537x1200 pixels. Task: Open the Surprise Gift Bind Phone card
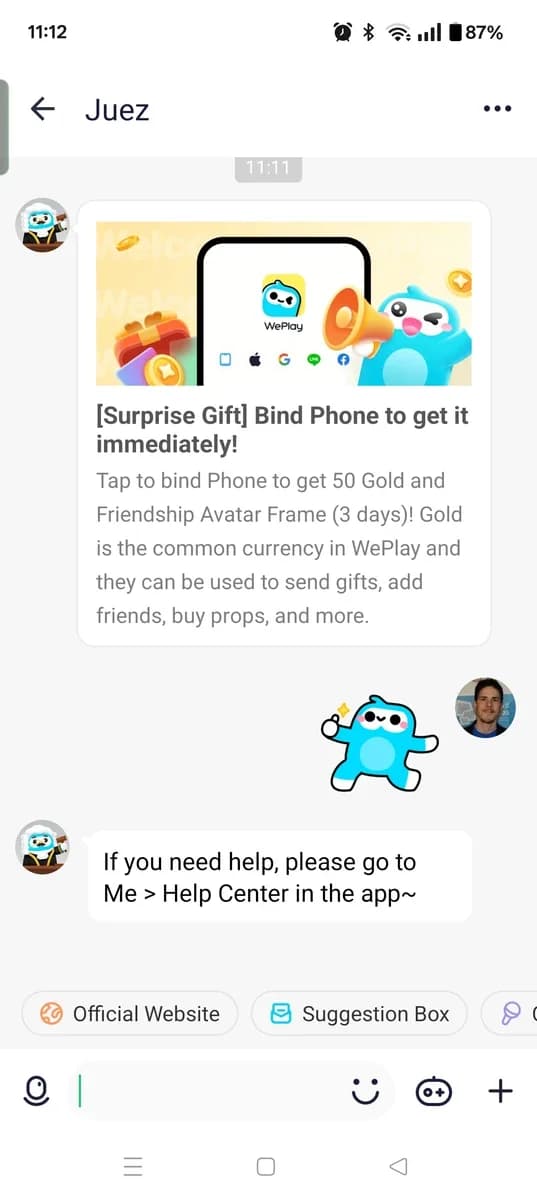click(284, 423)
